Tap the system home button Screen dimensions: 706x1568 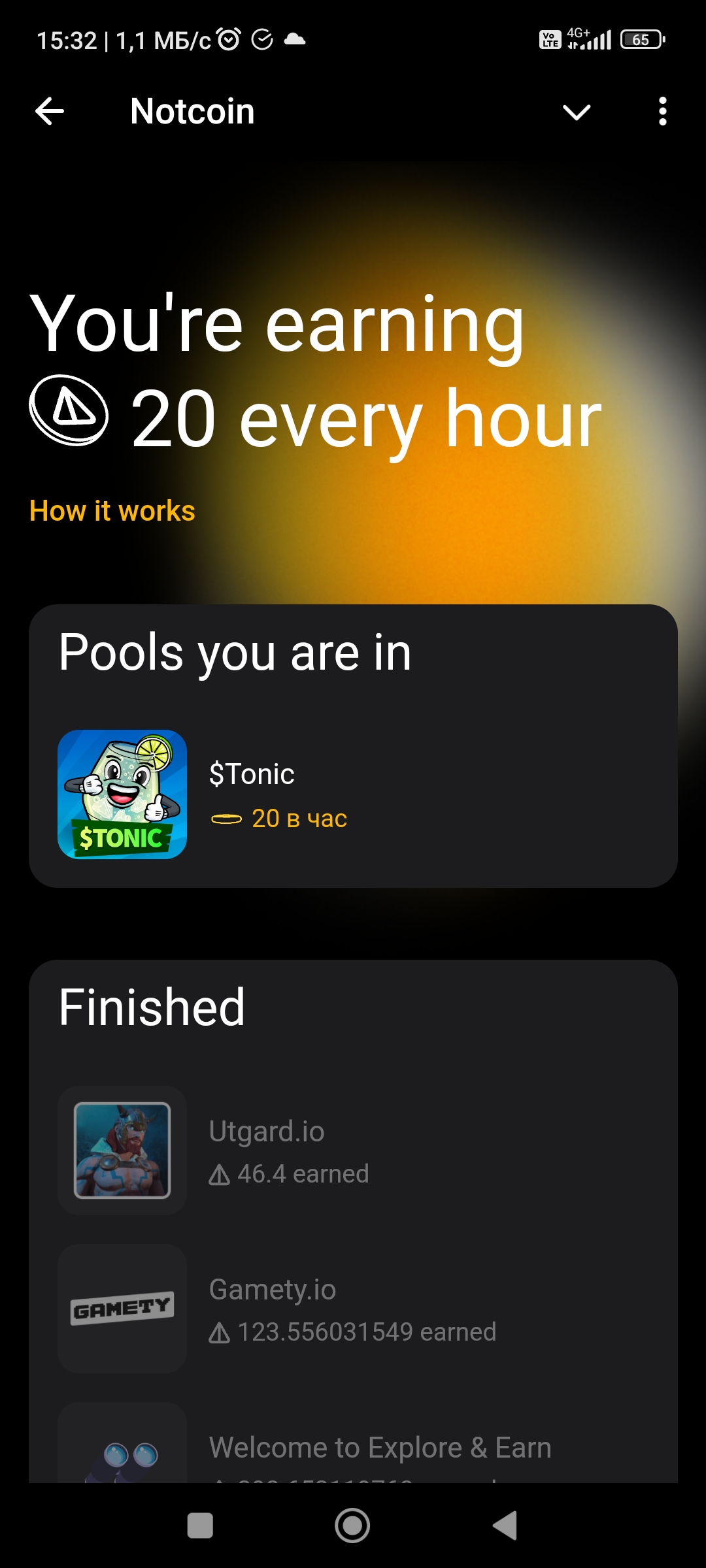(352, 1526)
